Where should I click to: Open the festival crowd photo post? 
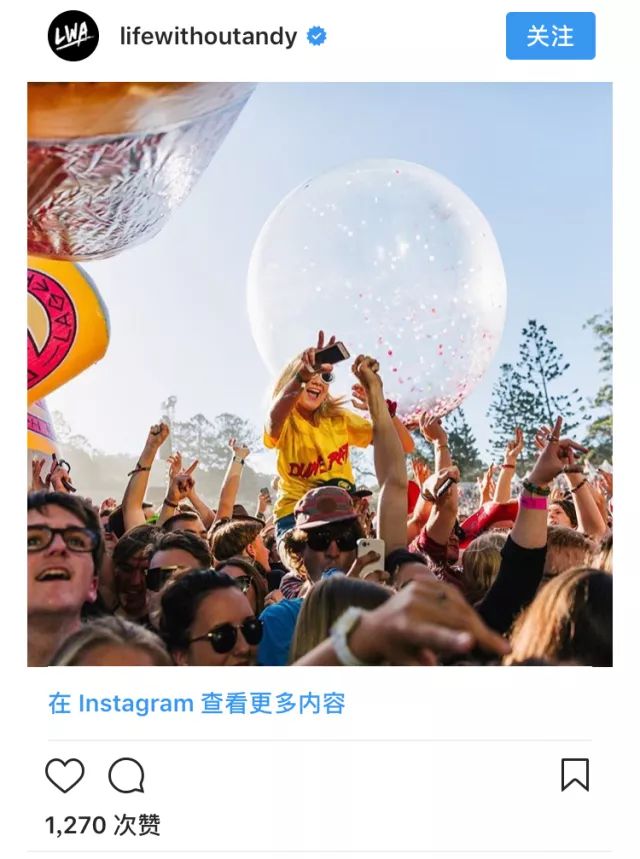pyautogui.click(x=319, y=374)
